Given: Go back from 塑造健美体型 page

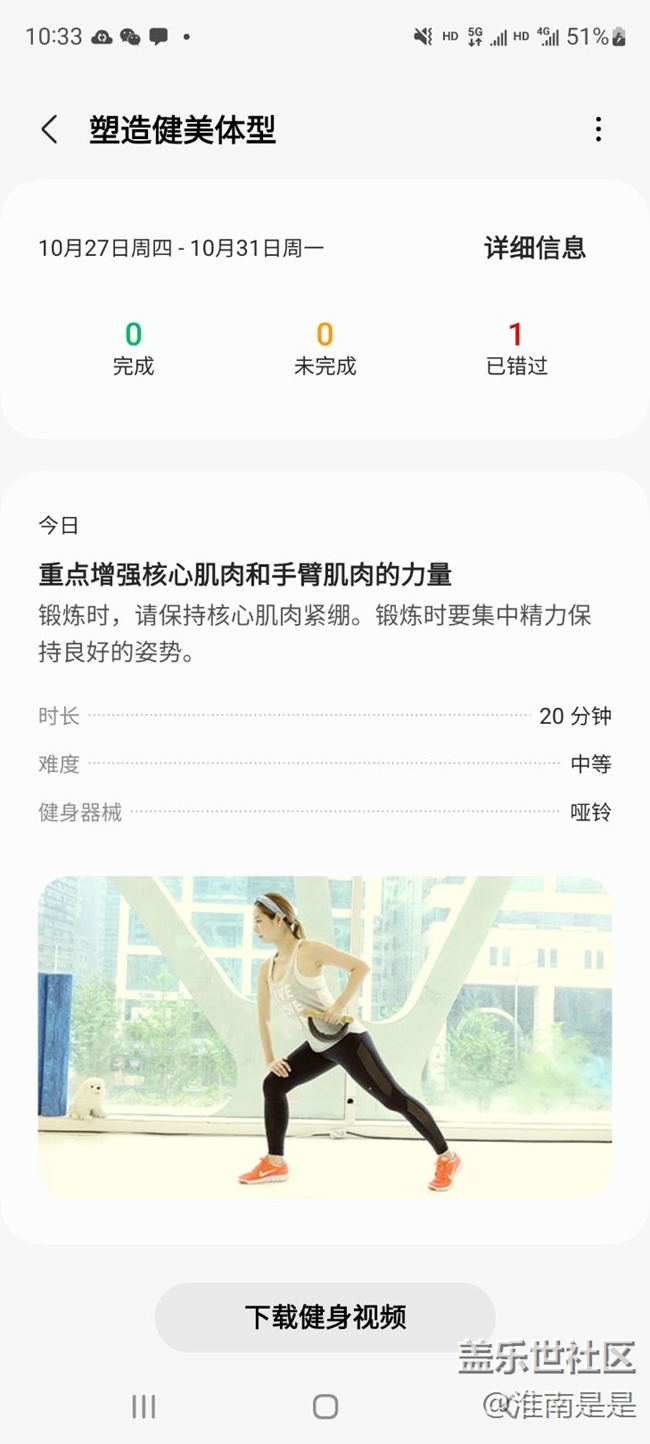Looking at the screenshot, I should [x=49, y=129].
